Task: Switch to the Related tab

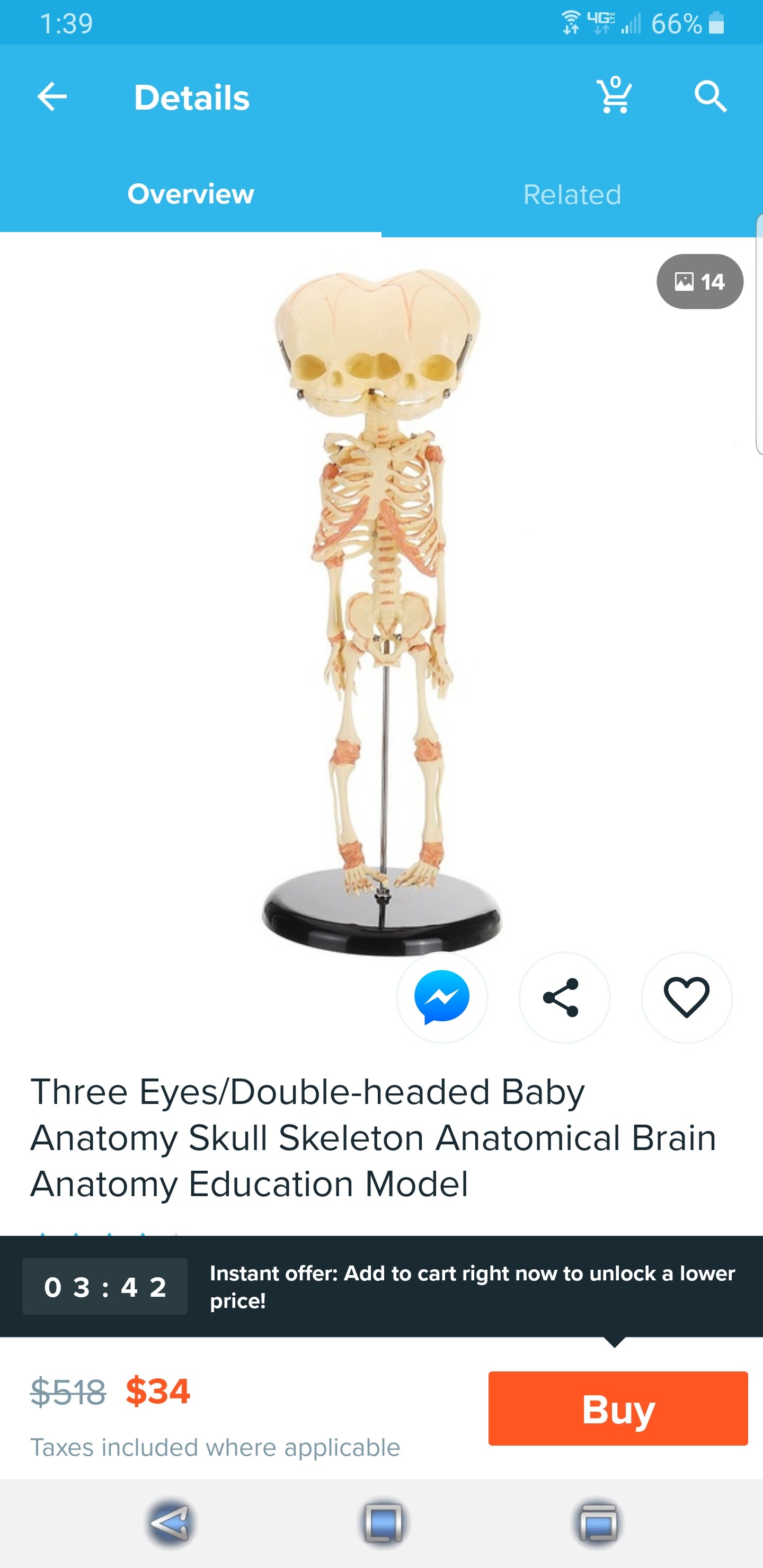Action: pos(572,195)
